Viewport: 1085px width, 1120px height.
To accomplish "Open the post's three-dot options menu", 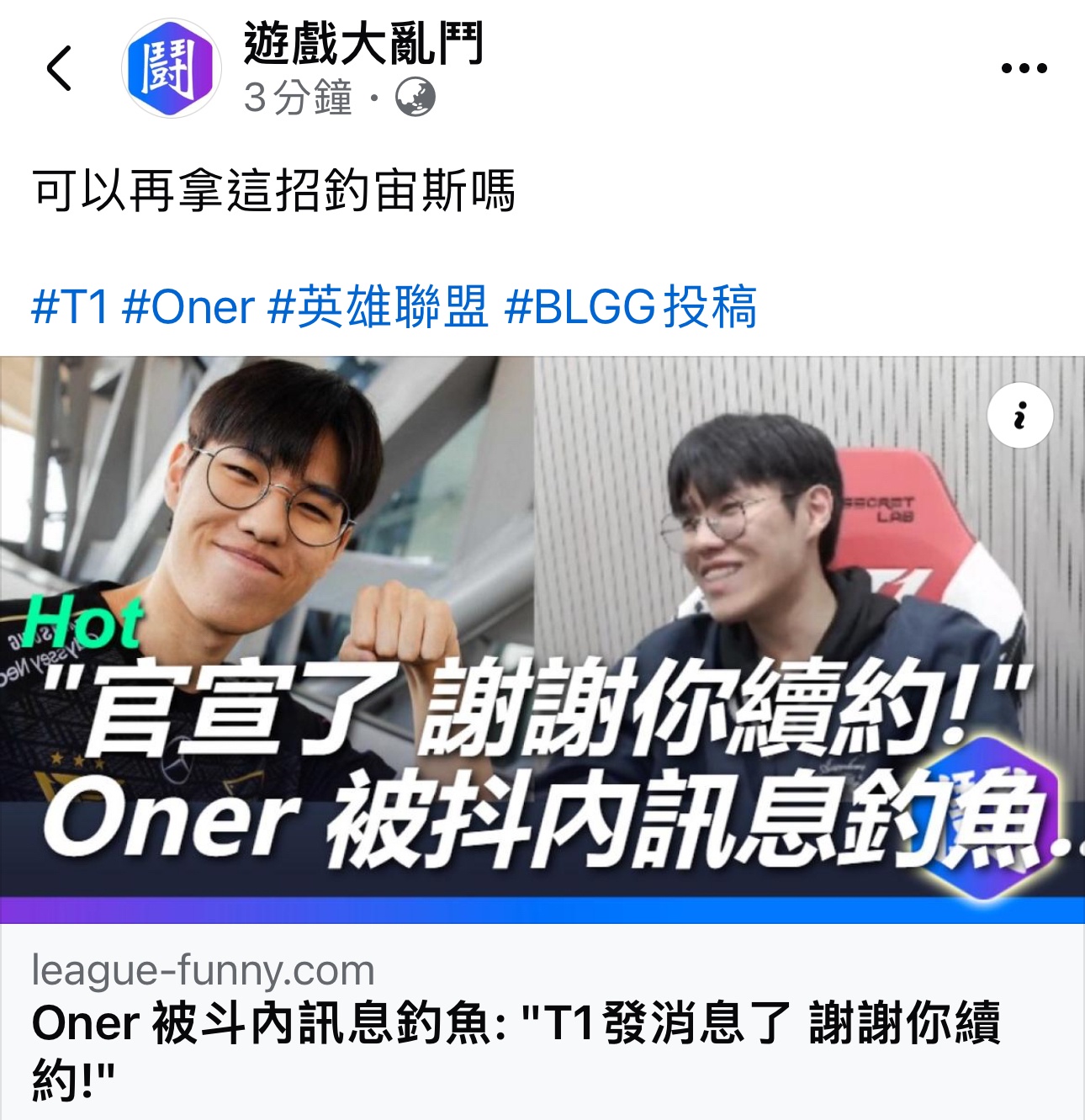I will (x=1024, y=68).
